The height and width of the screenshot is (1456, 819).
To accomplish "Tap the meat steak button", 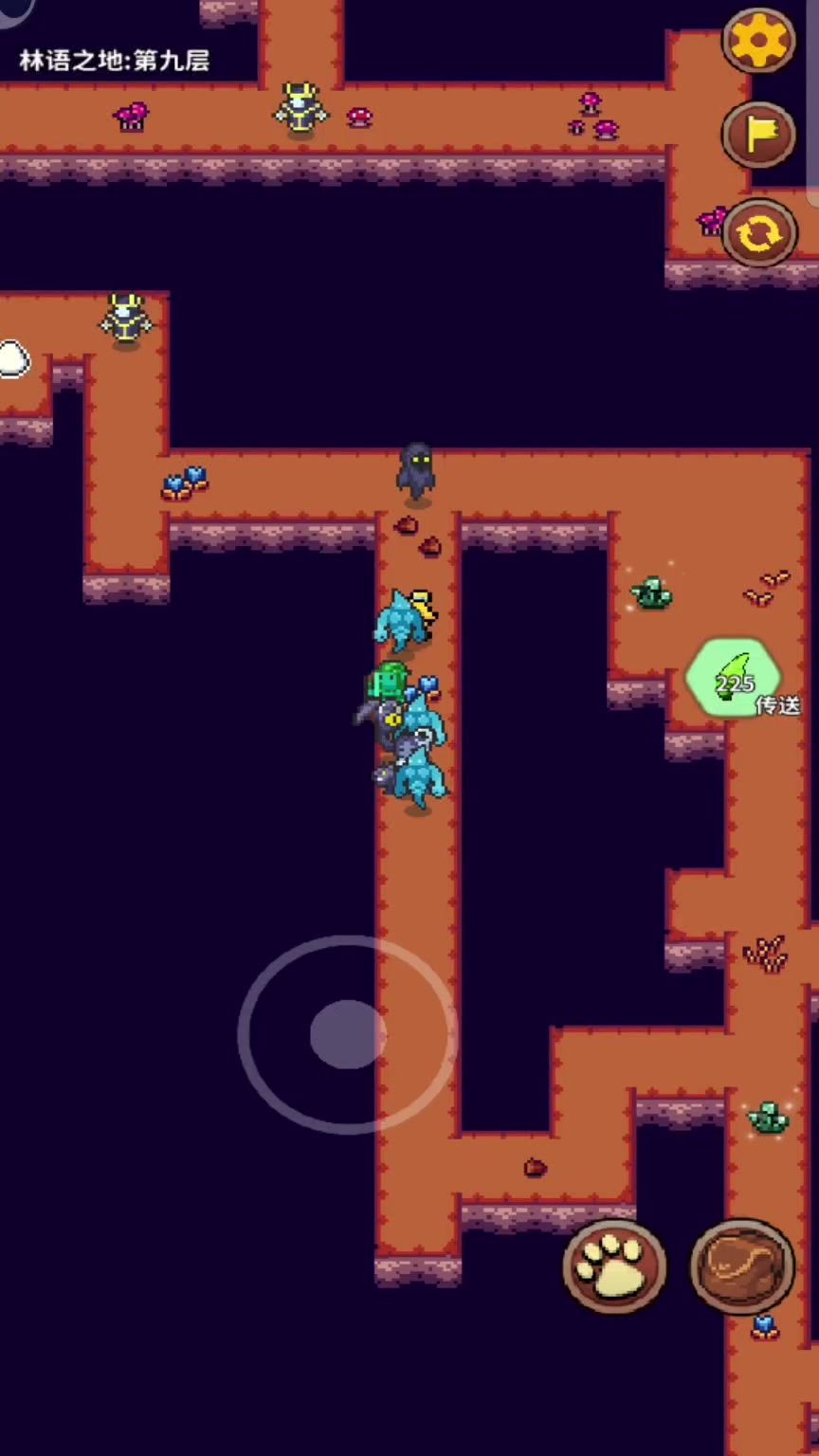I will click(742, 1266).
